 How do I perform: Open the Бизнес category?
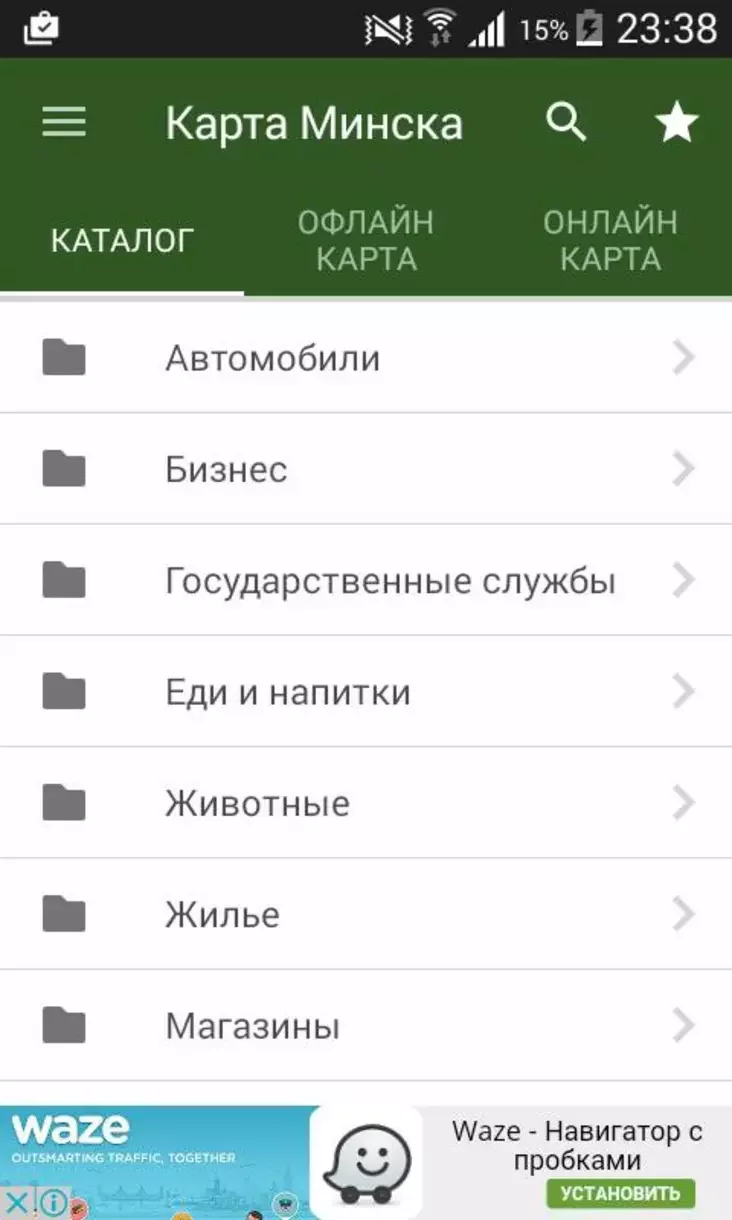366,468
